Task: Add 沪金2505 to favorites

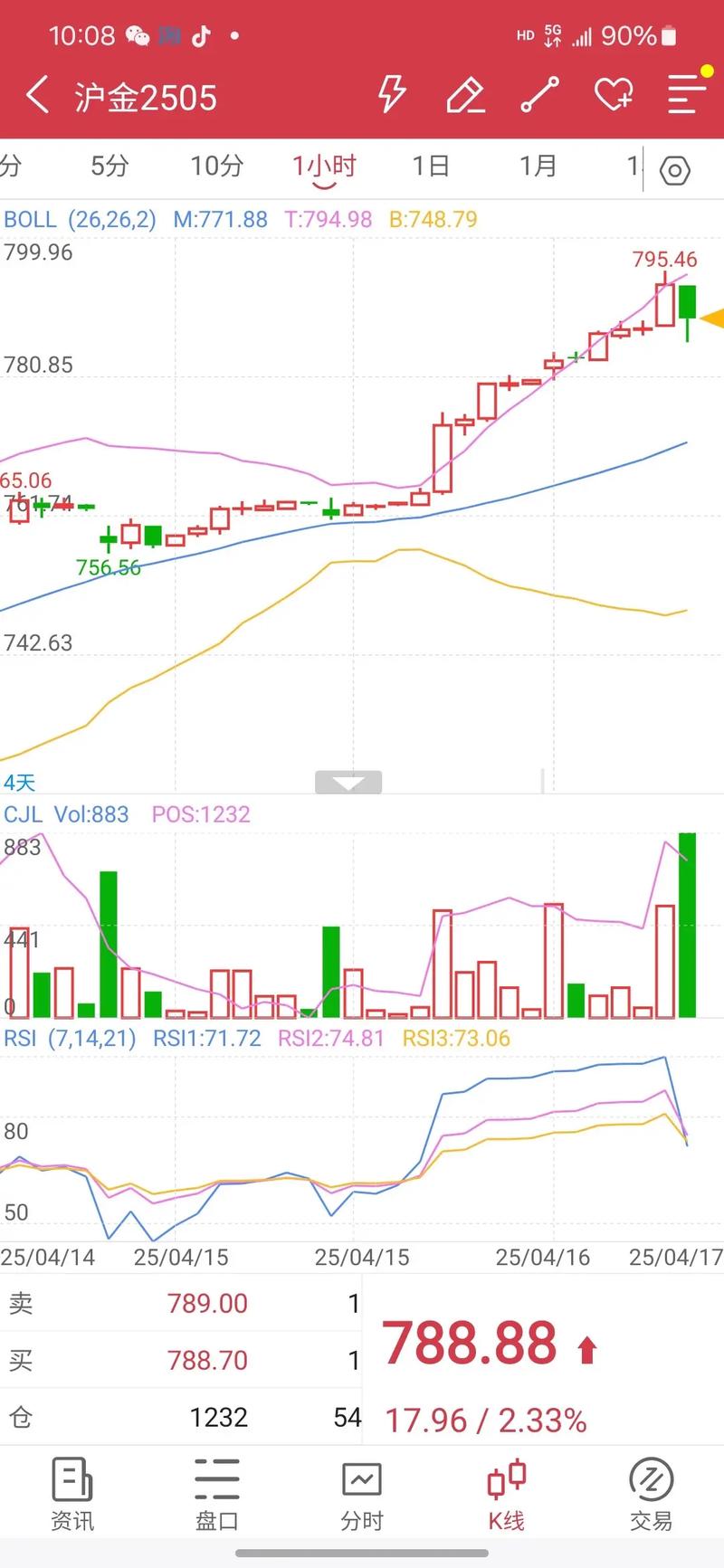Action: point(614,94)
